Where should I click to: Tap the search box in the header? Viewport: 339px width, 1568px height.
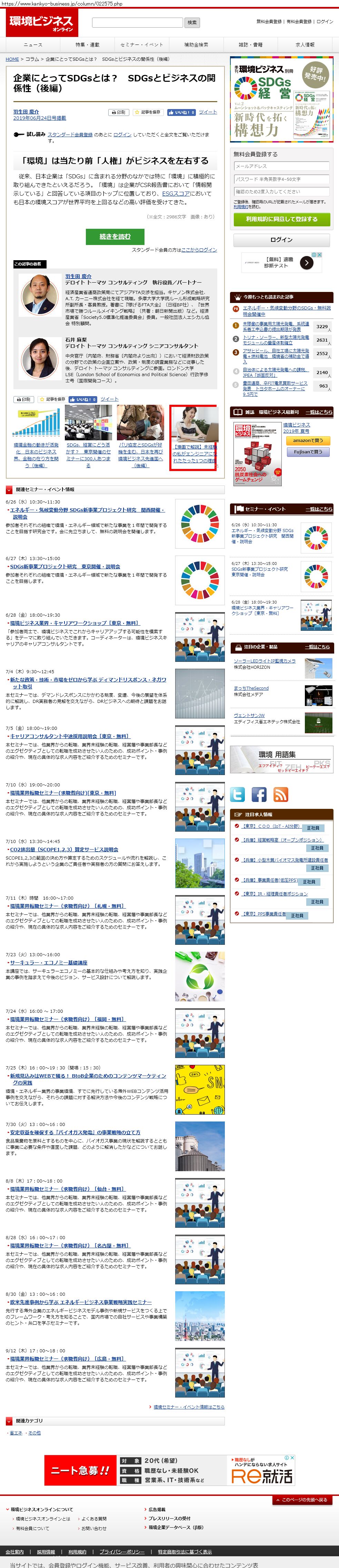point(137,22)
